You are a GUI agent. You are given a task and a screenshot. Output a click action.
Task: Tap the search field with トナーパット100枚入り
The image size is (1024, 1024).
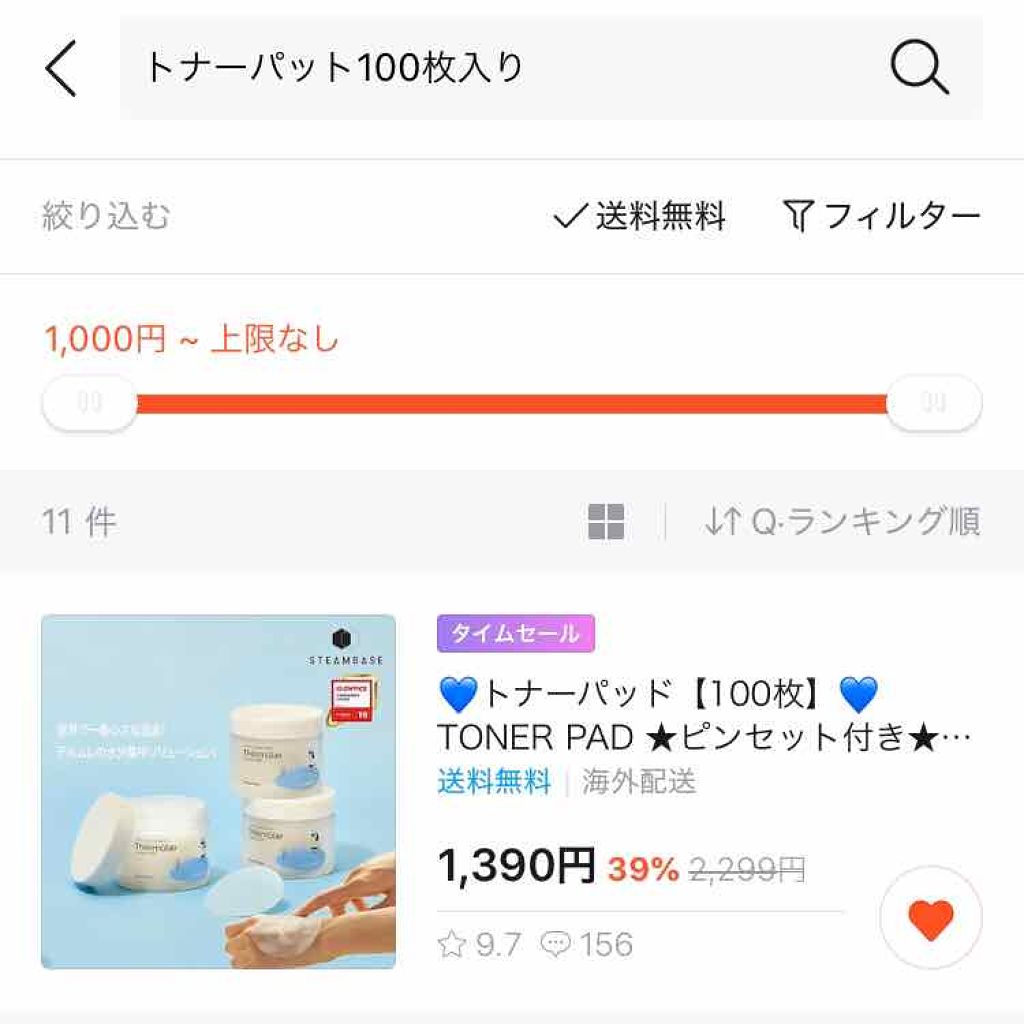pos(480,68)
